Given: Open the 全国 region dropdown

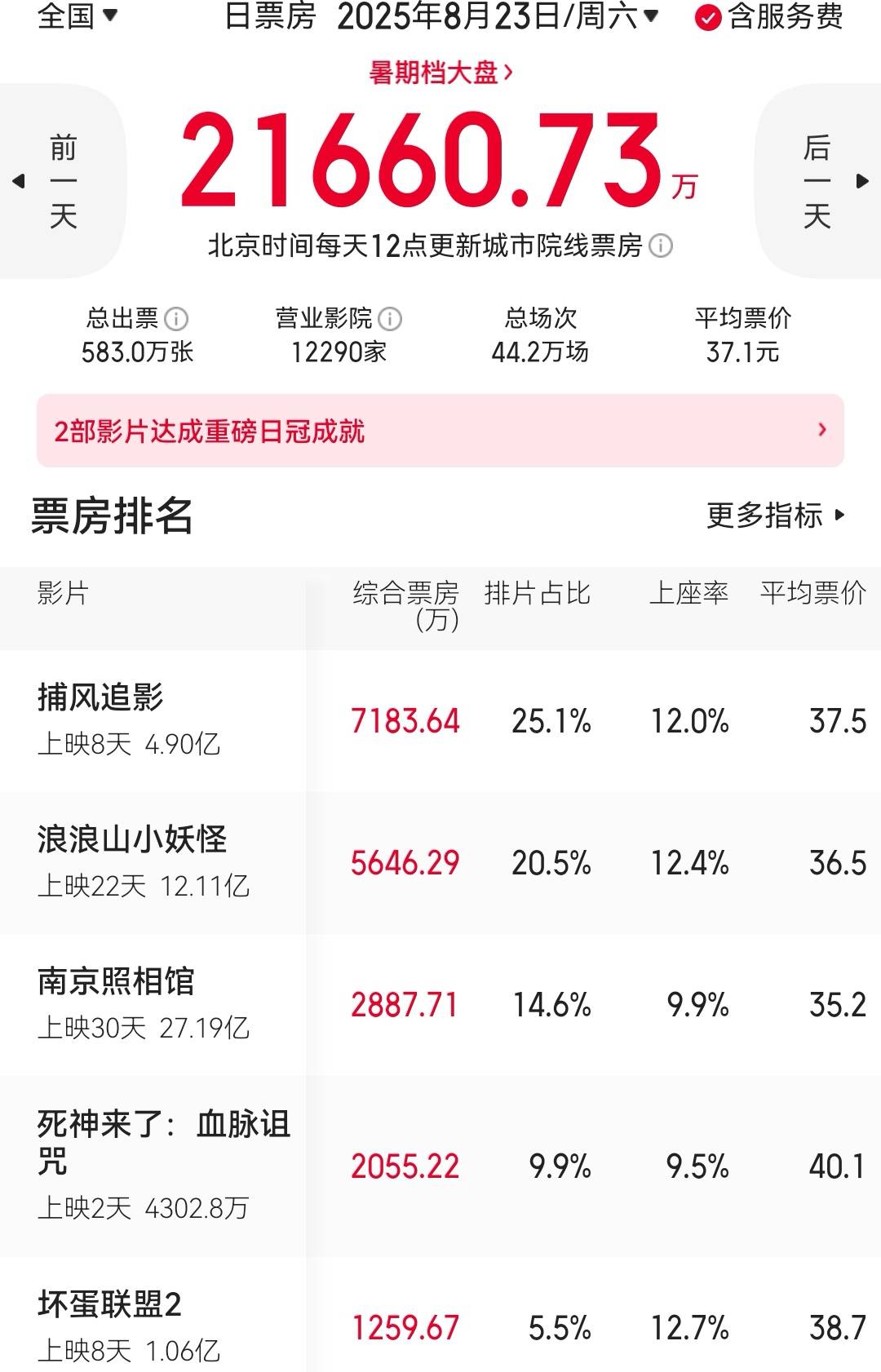Looking at the screenshot, I should [x=77, y=16].
